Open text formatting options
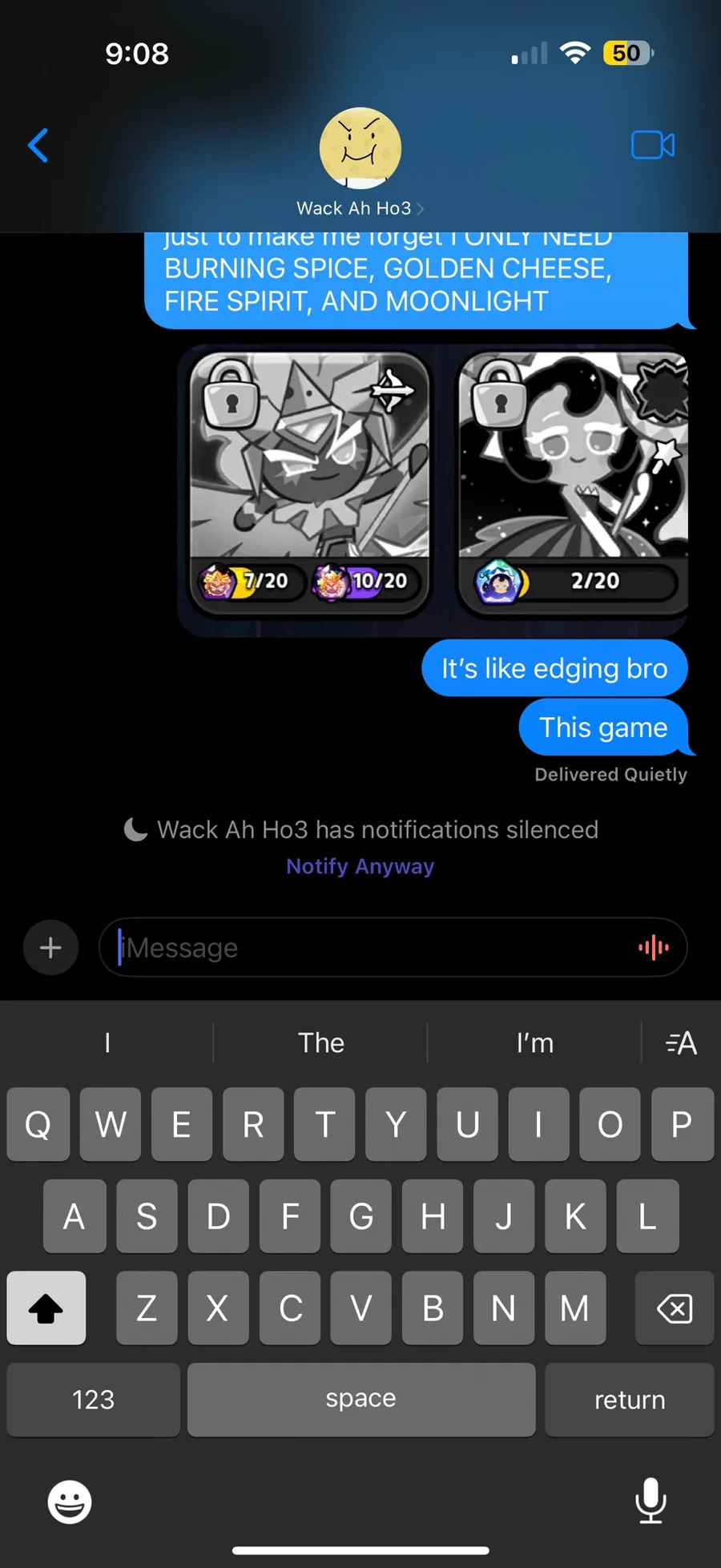The image size is (721, 1568). pos(681,1042)
